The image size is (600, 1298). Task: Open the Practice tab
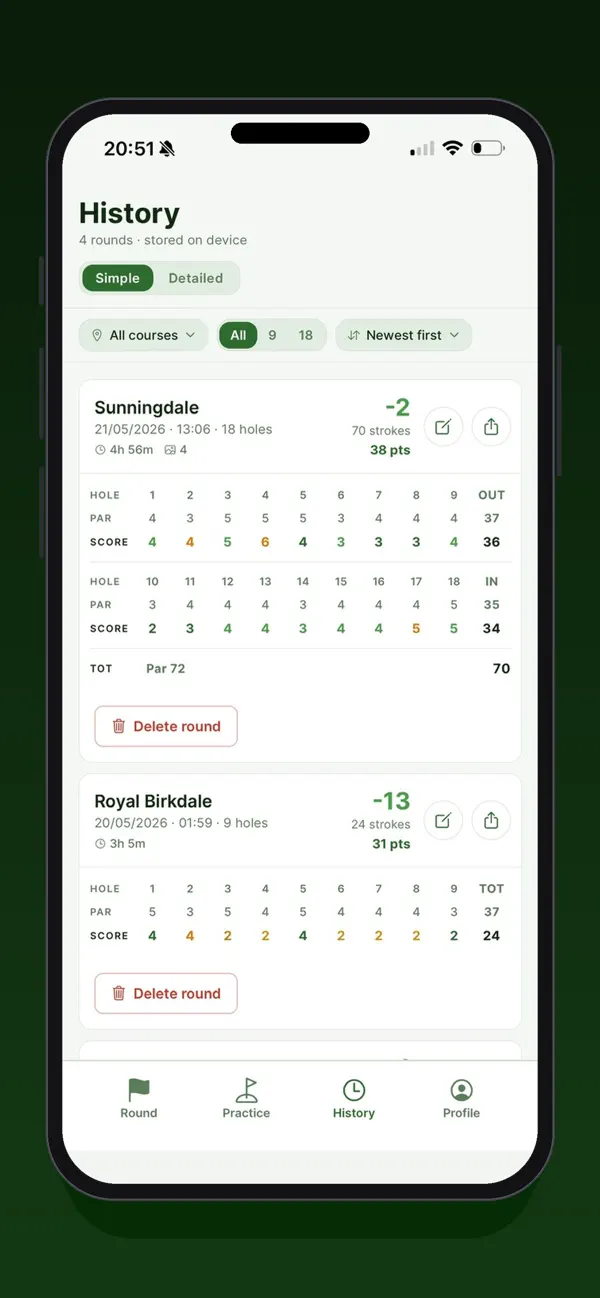click(246, 1098)
